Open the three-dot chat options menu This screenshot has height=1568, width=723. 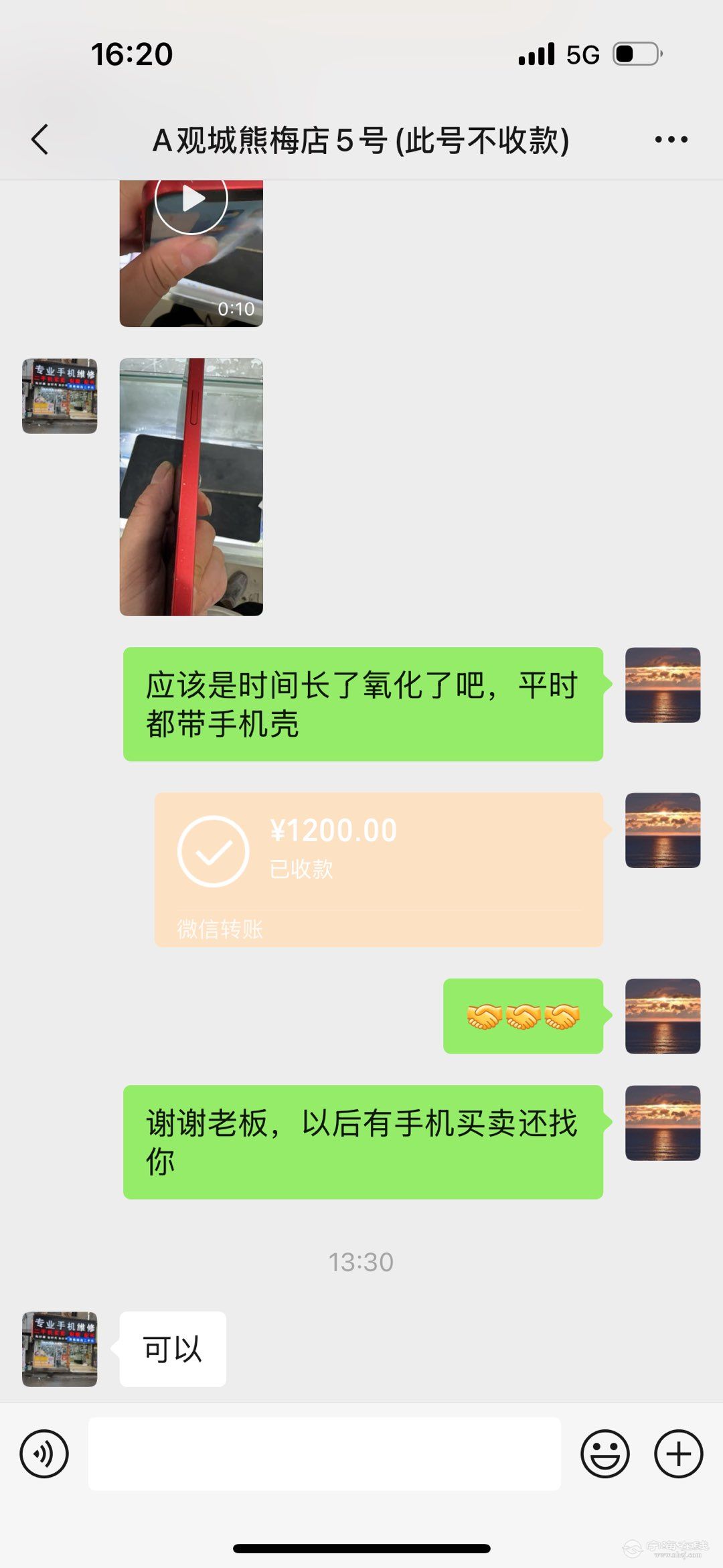pos(671,139)
